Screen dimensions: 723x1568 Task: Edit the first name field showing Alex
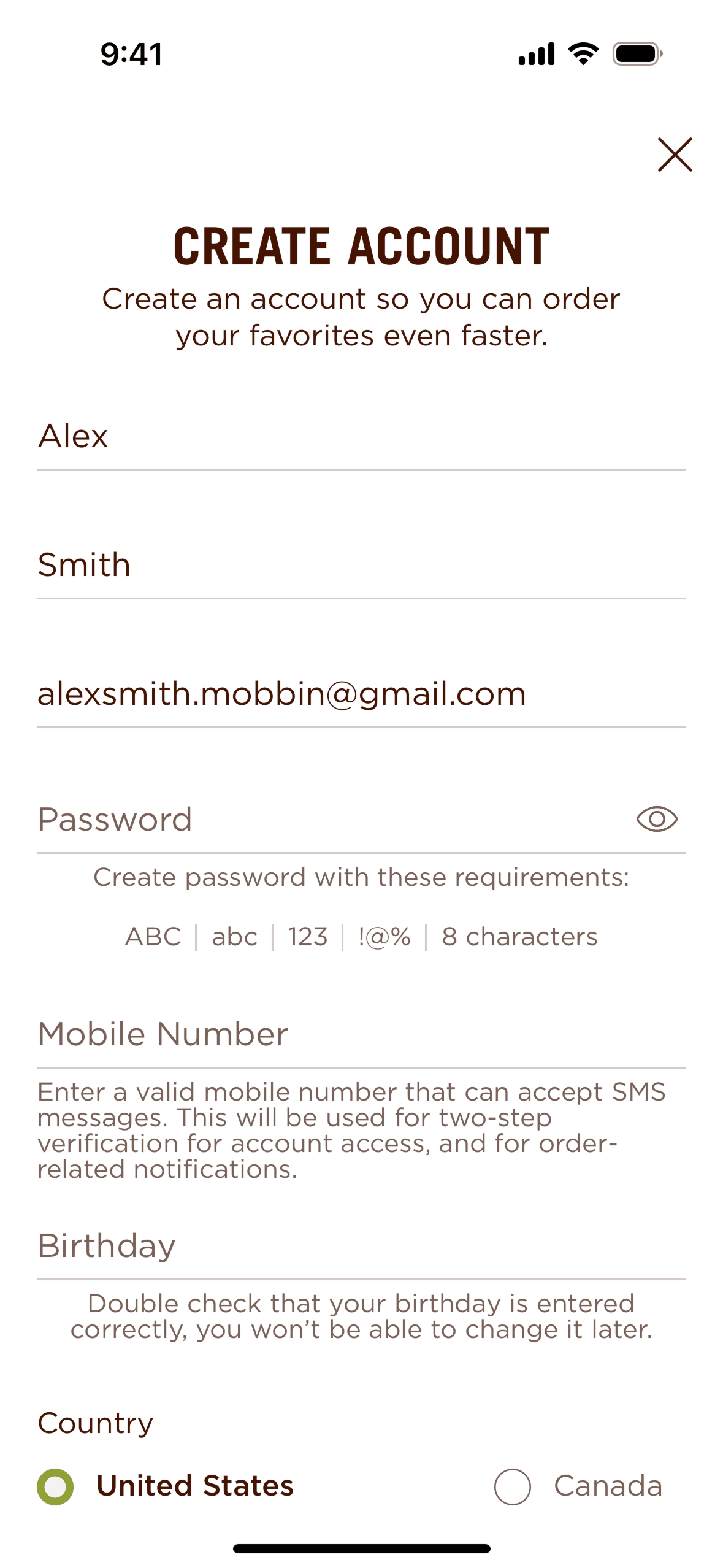tap(361, 437)
